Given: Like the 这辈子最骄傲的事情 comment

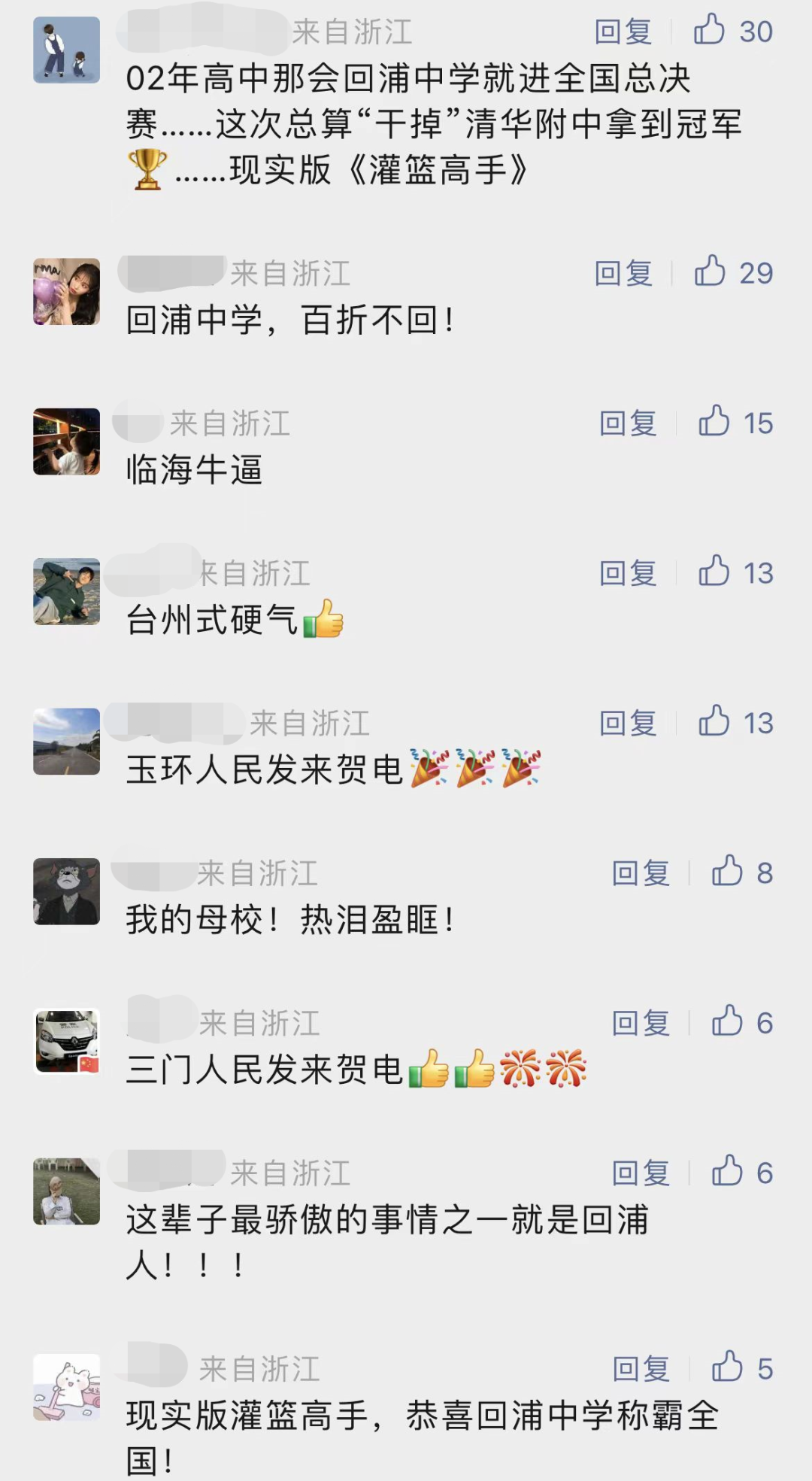Looking at the screenshot, I should click(727, 1172).
